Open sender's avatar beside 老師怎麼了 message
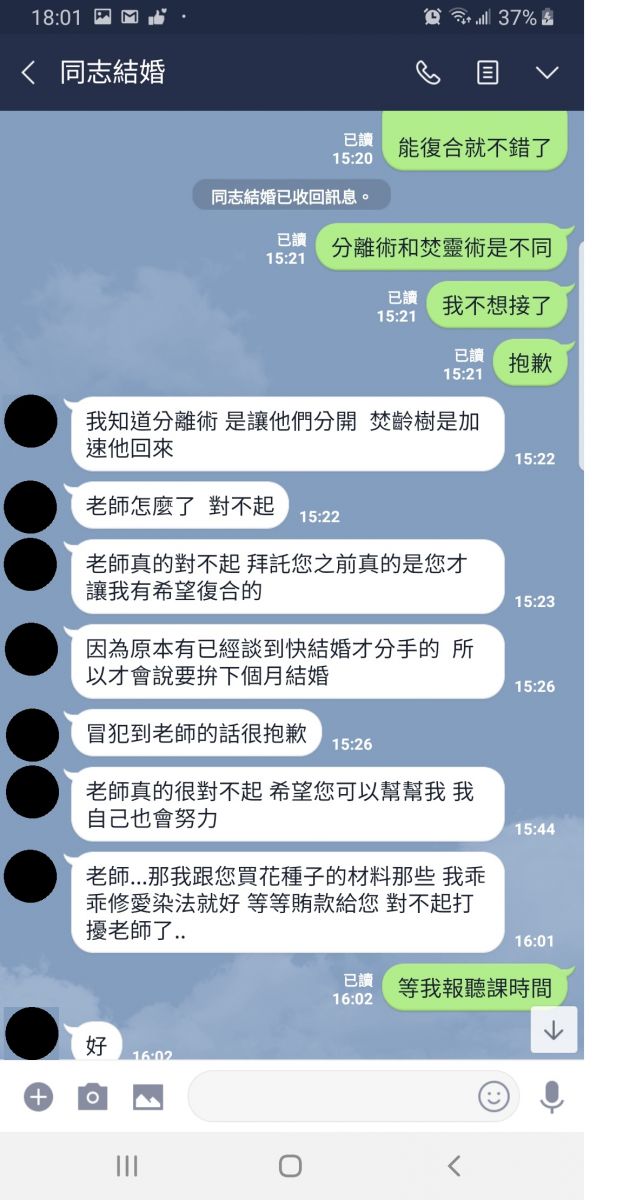The height and width of the screenshot is (1200, 623). tap(31, 506)
